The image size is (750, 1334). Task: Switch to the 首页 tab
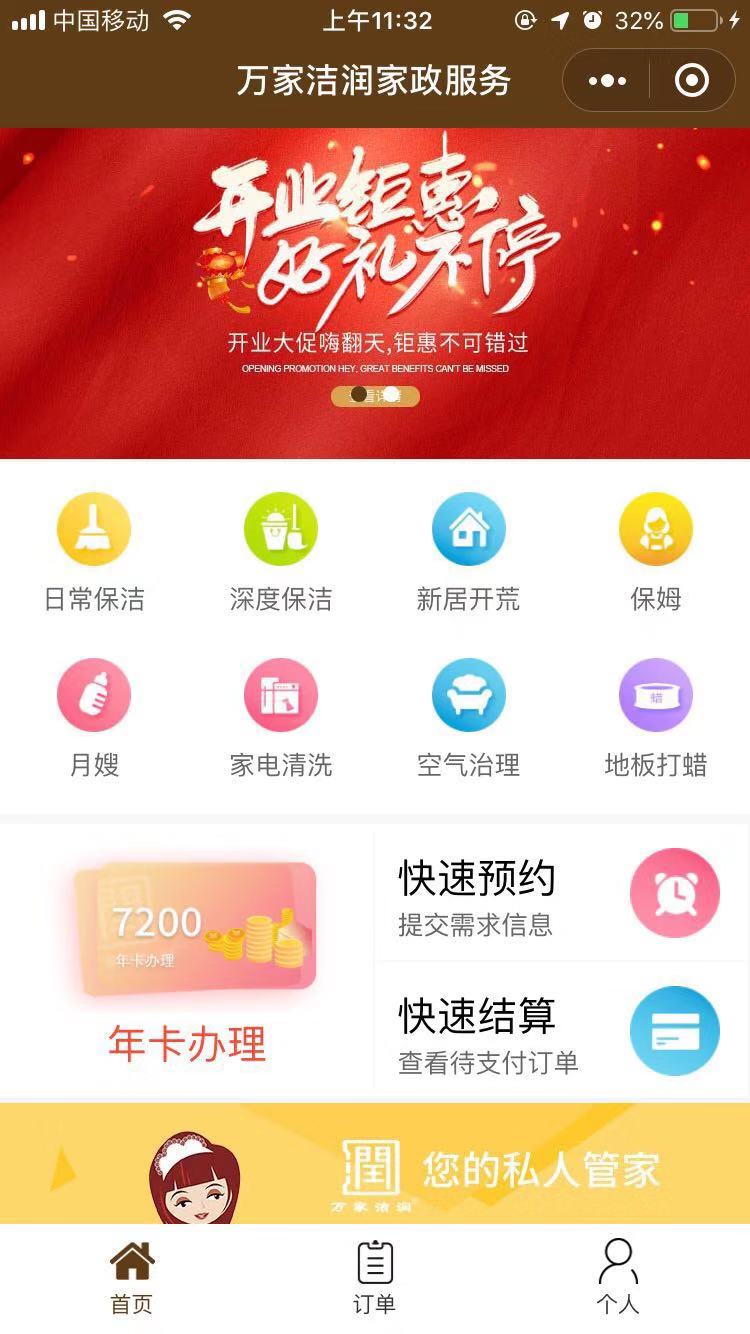click(x=131, y=1277)
